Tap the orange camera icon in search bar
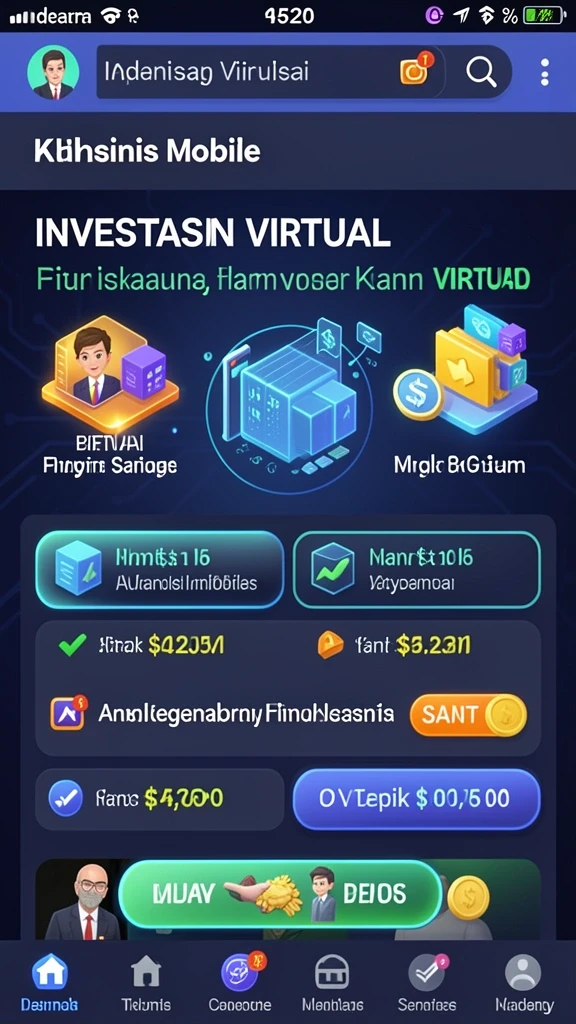Image resolution: width=576 pixels, height=1024 pixels. point(415,69)
